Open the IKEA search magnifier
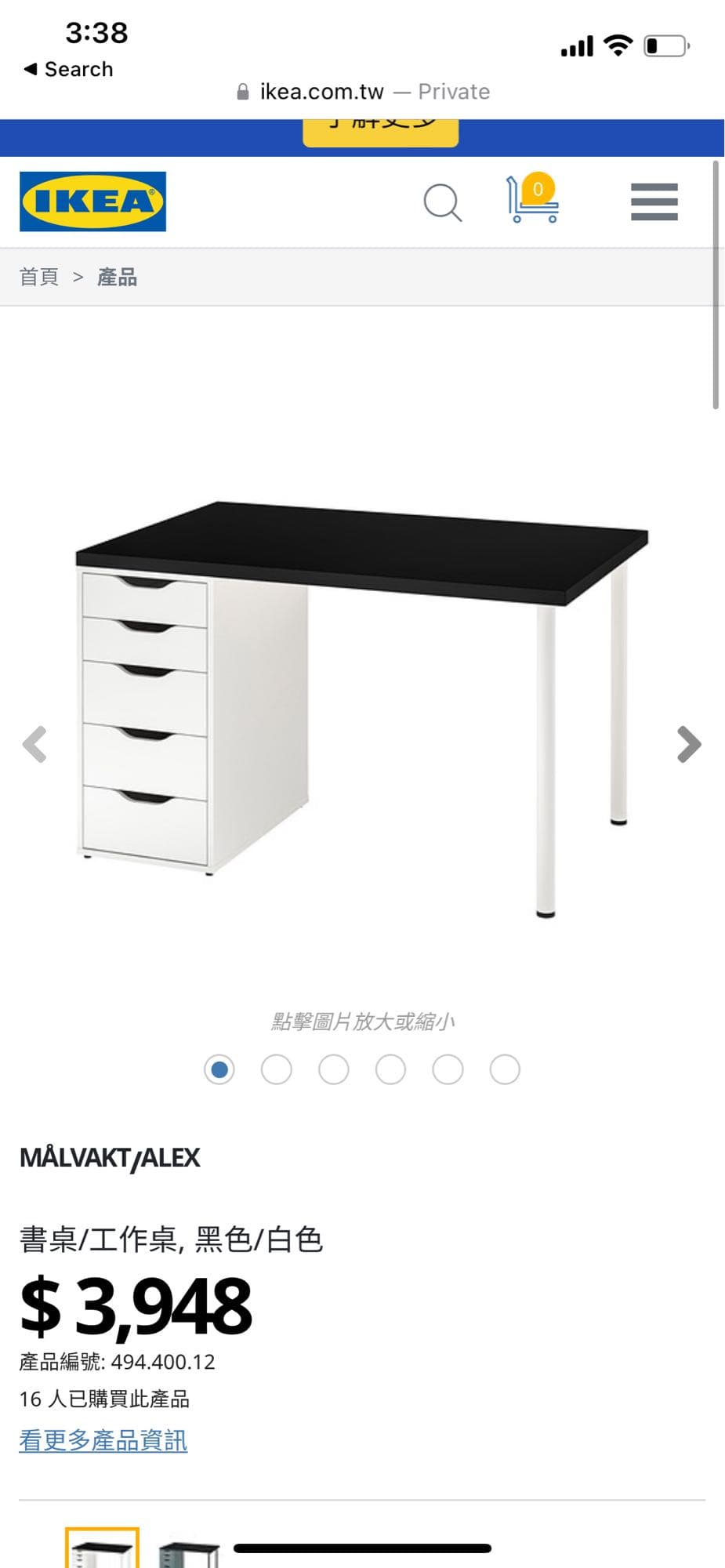The height and width of the screenshot is (1568, 725). pyautogui.click(x=442, y=203)
